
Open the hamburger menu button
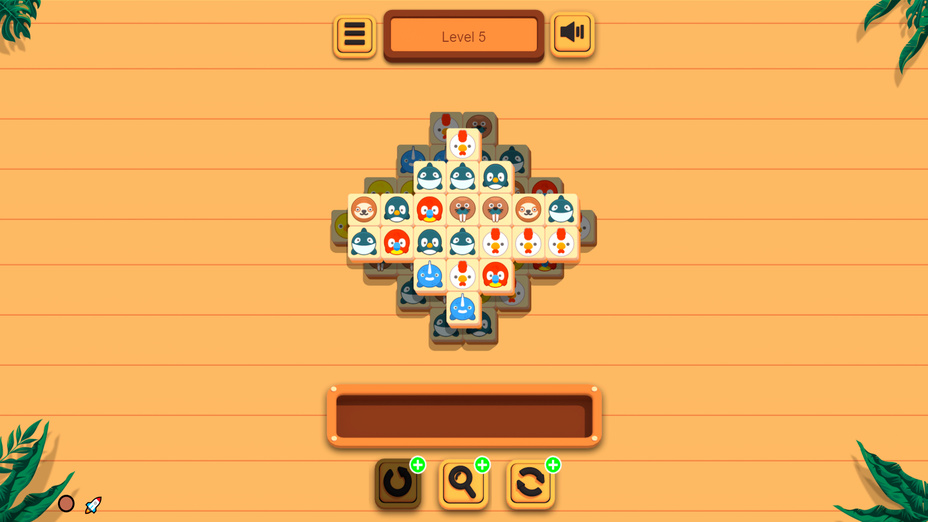(354, 36)
